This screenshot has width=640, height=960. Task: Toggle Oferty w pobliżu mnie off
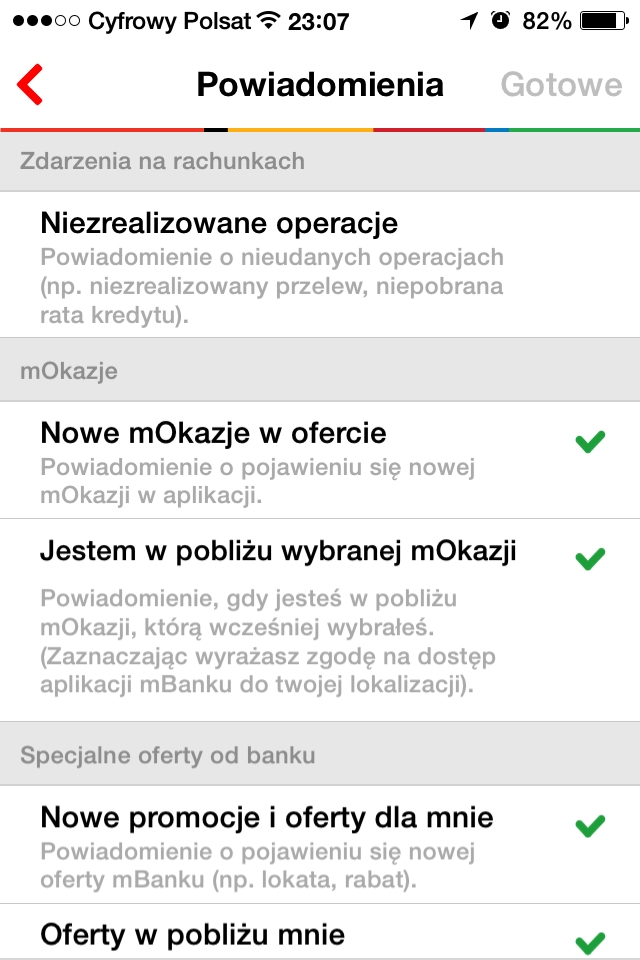tap(590, 941)
